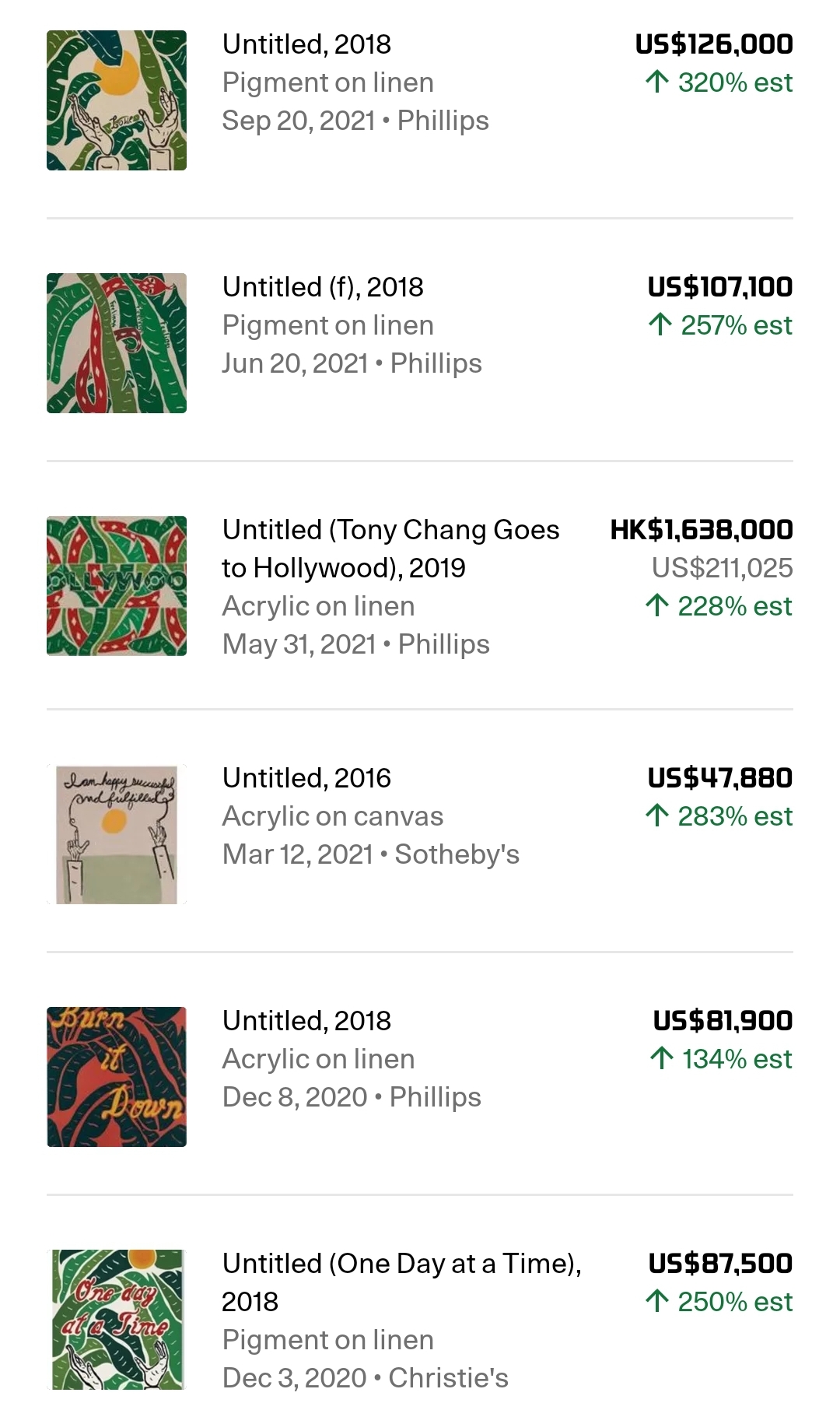
Task: View the Untitled (f), 2018 auction result
Action: [322, 288]
